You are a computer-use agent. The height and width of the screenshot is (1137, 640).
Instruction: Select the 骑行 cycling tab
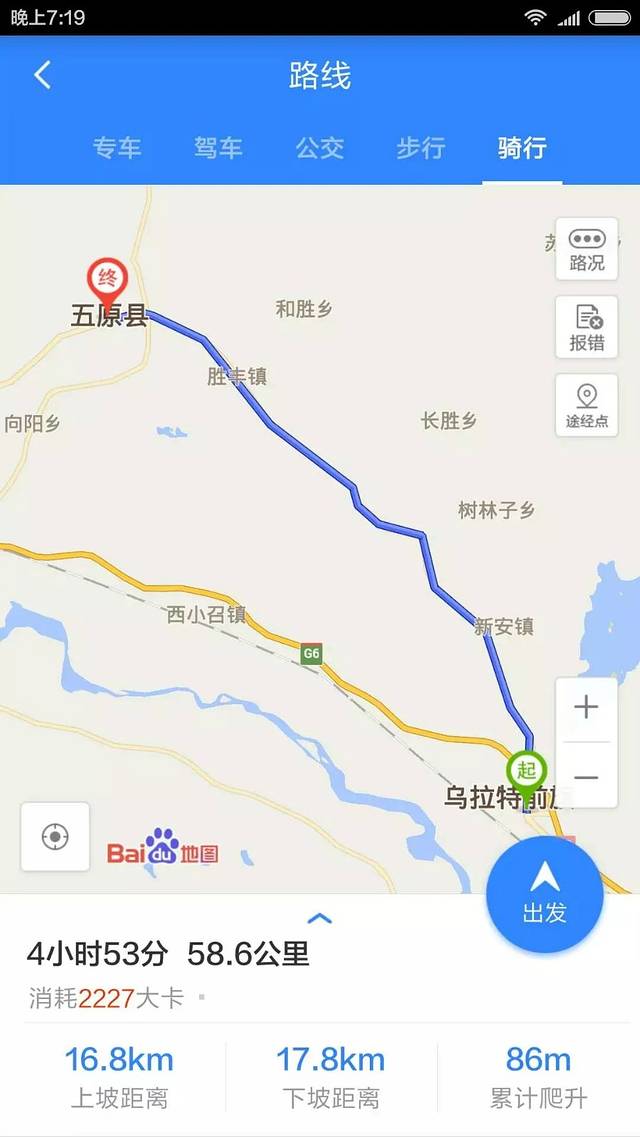click(x=522, y=148)
